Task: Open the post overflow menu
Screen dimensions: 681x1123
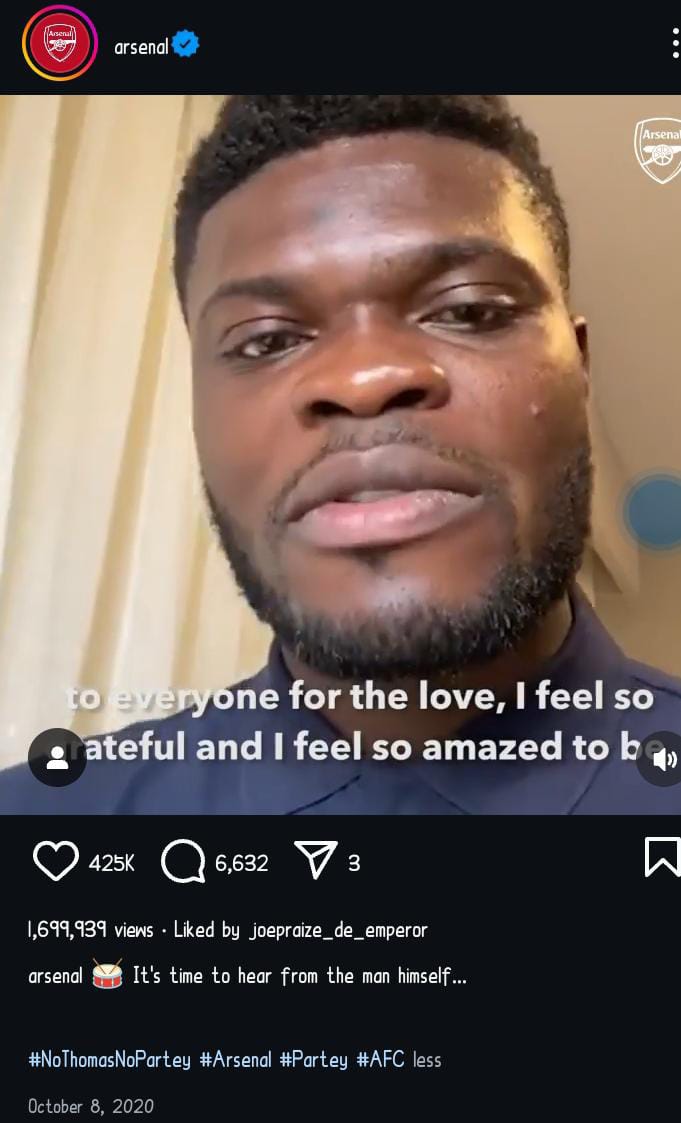Action: (675, 43)
